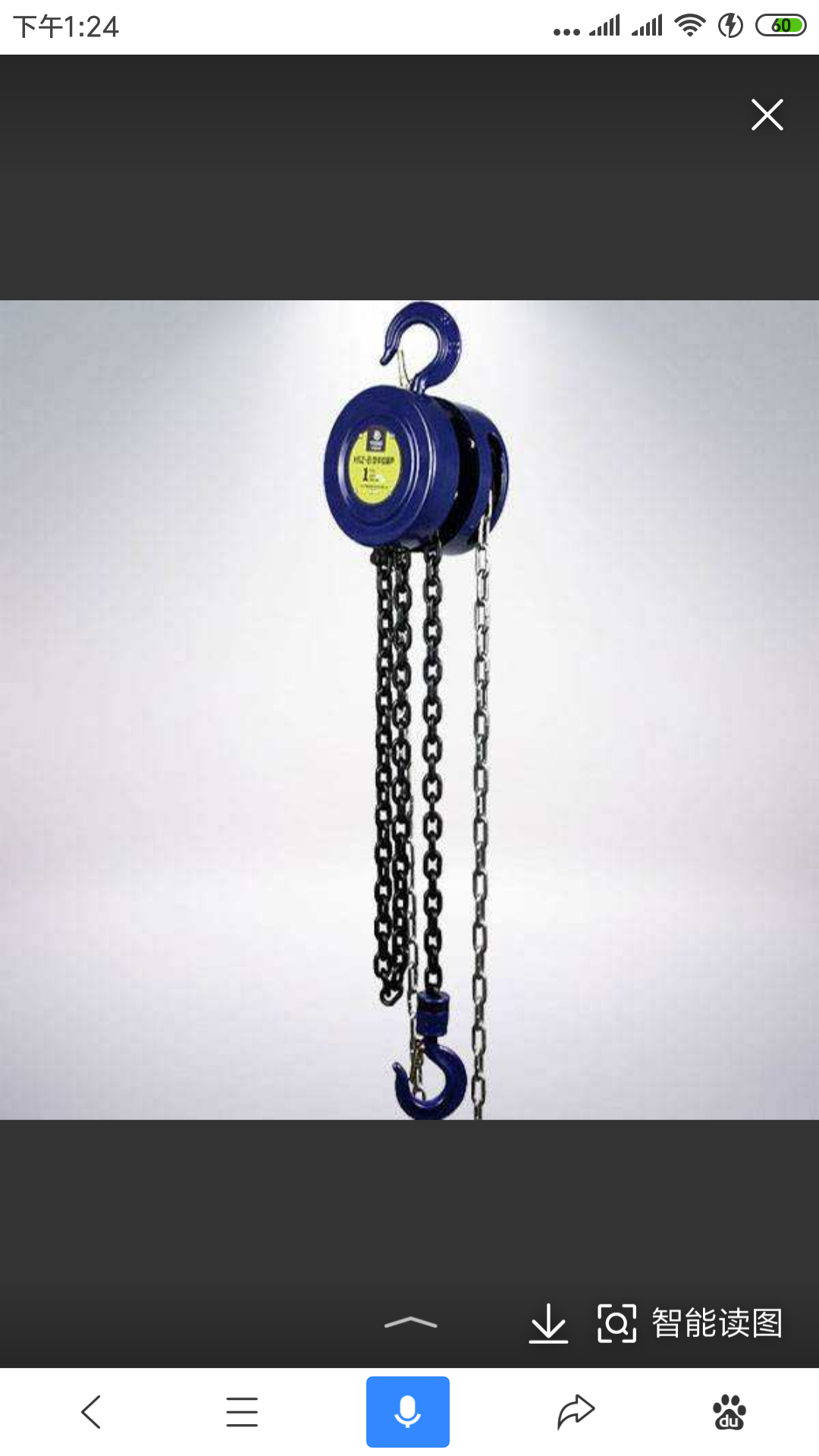Start voice search with the microphone button
This screenshot has height=1456, width=819.
(x=408, y=1412)
